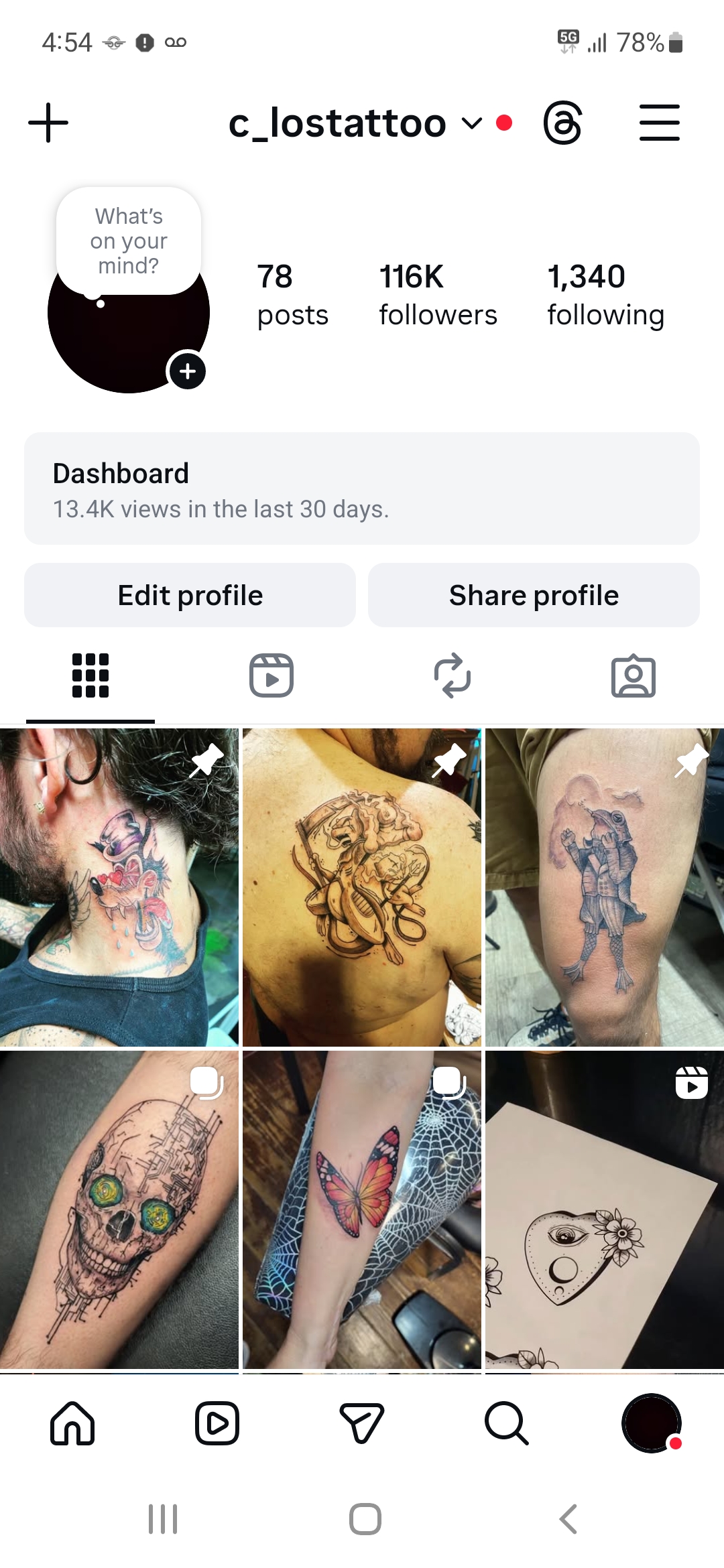Image resolution: width=724 pixels, height=1568 pixels.
Task: Tap the Edit profile button
Action: click(190, 594)
